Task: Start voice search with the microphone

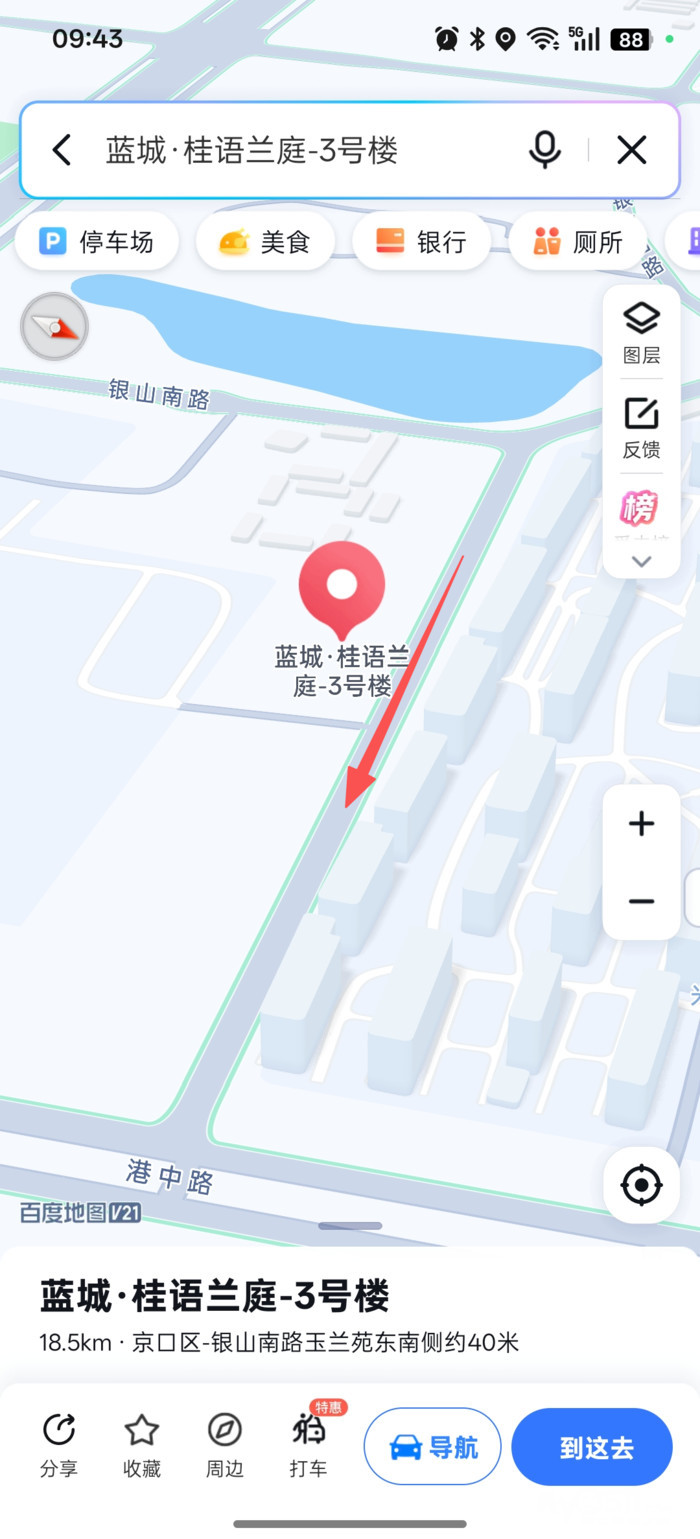Action: (545, 151)
